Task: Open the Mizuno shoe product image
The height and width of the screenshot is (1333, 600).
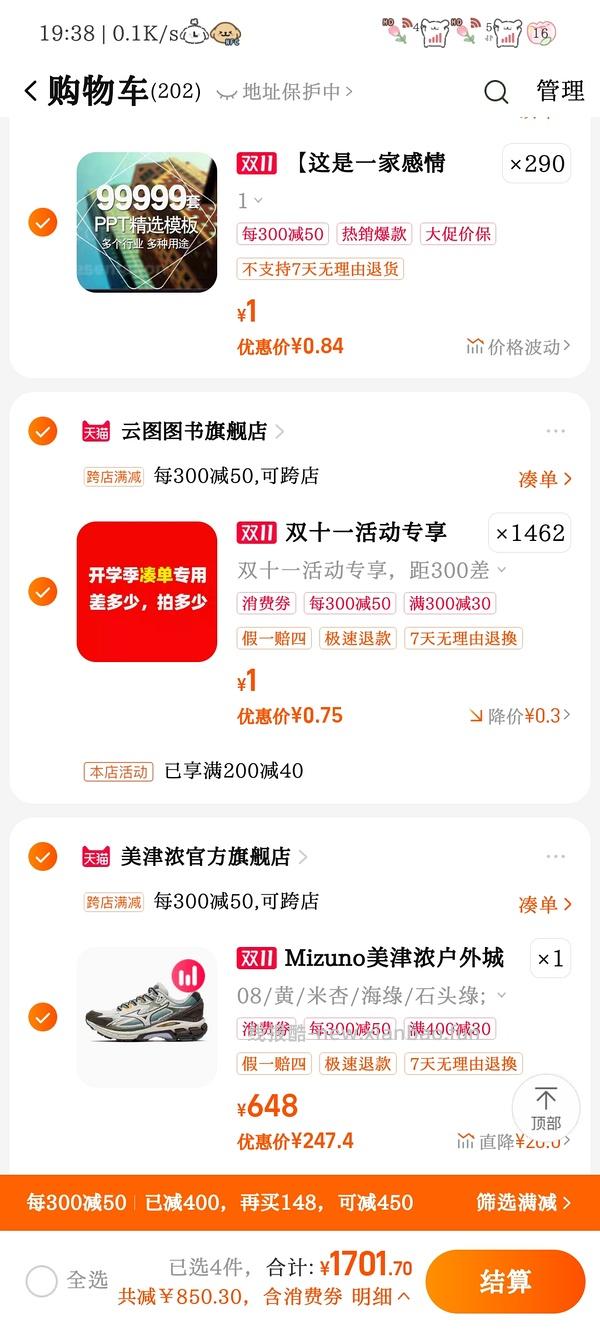Action: click(147, 1017)
